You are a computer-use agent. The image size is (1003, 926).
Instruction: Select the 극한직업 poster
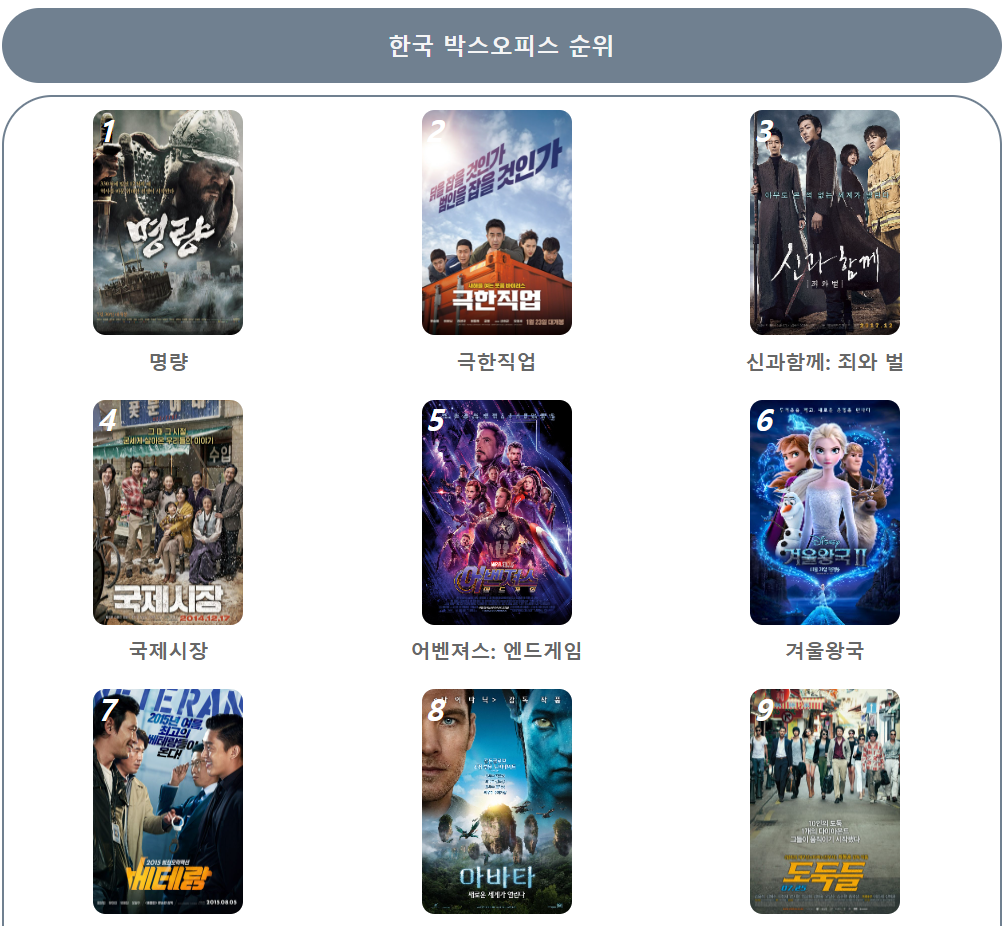497,223
